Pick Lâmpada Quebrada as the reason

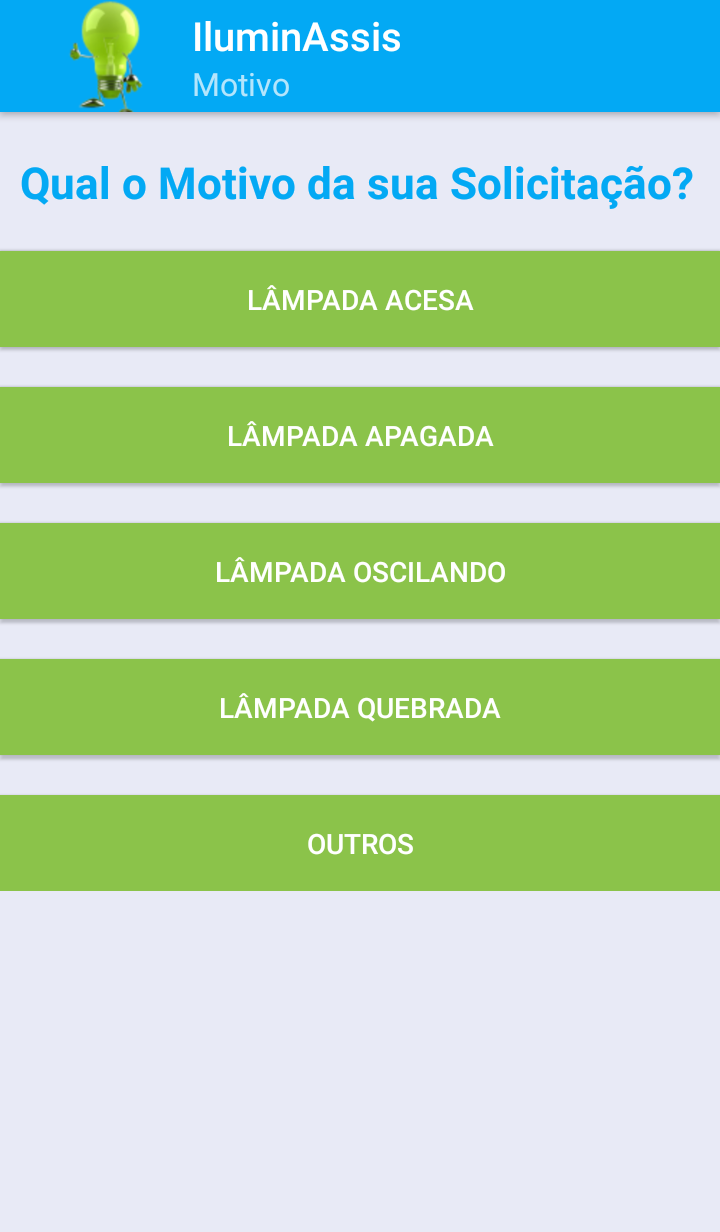[360, 708]
